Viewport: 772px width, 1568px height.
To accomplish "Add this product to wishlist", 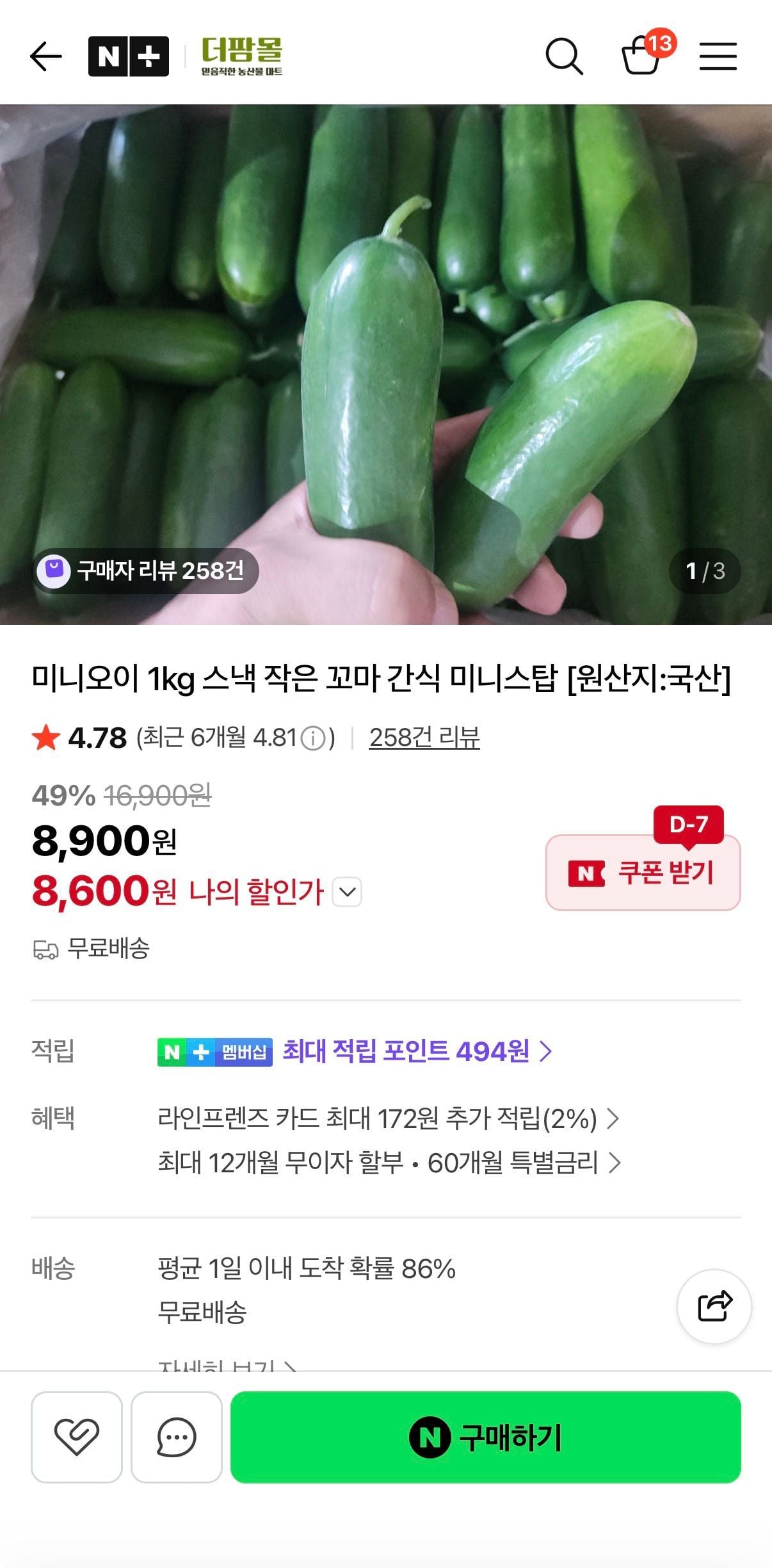I will click(x=77, y=1437).
